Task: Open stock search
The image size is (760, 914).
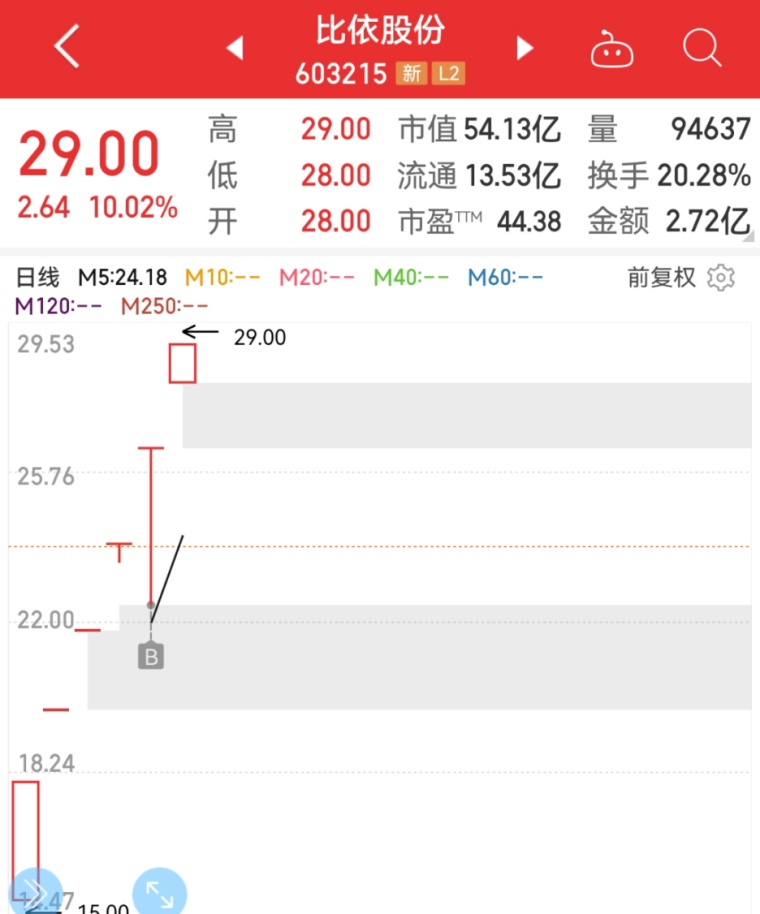Action: [x=702, y=47]
